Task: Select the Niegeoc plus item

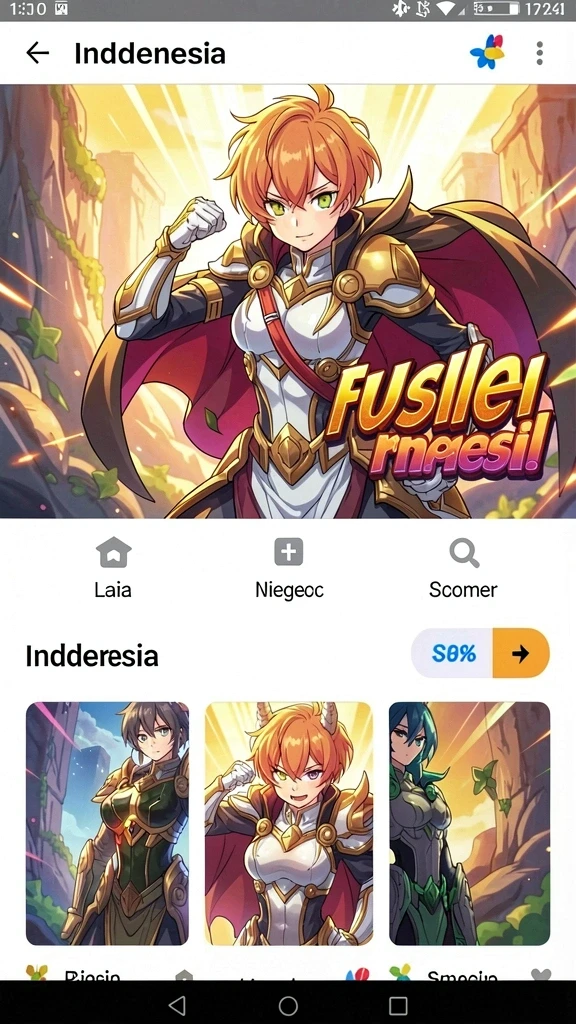Action: pos(289,569)
